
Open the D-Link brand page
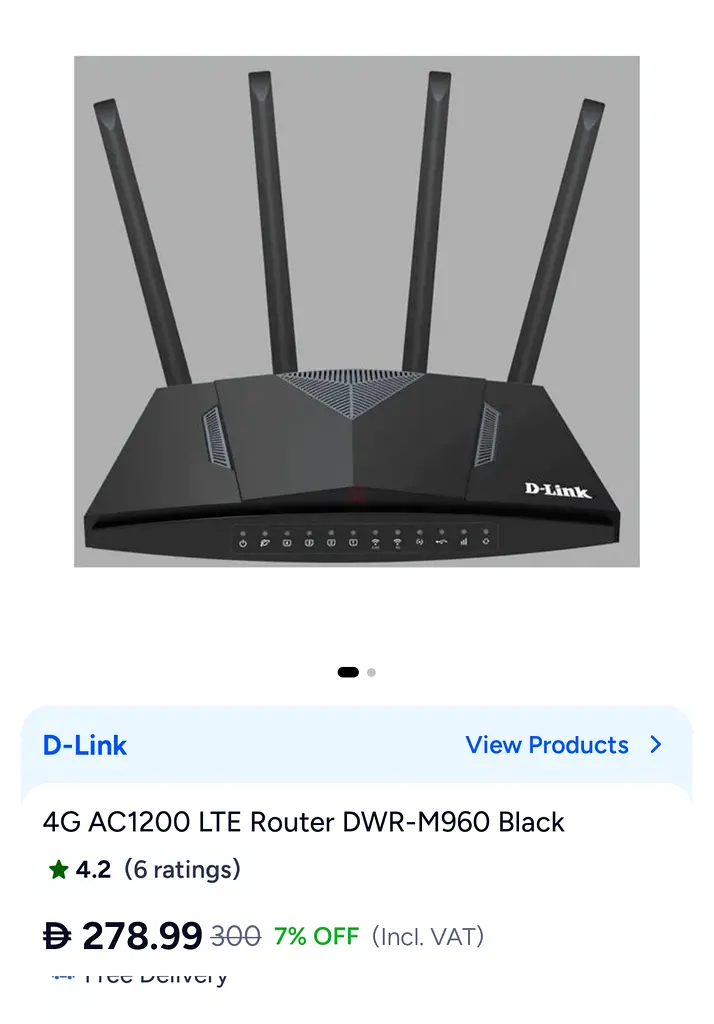(x=85, y=745)
